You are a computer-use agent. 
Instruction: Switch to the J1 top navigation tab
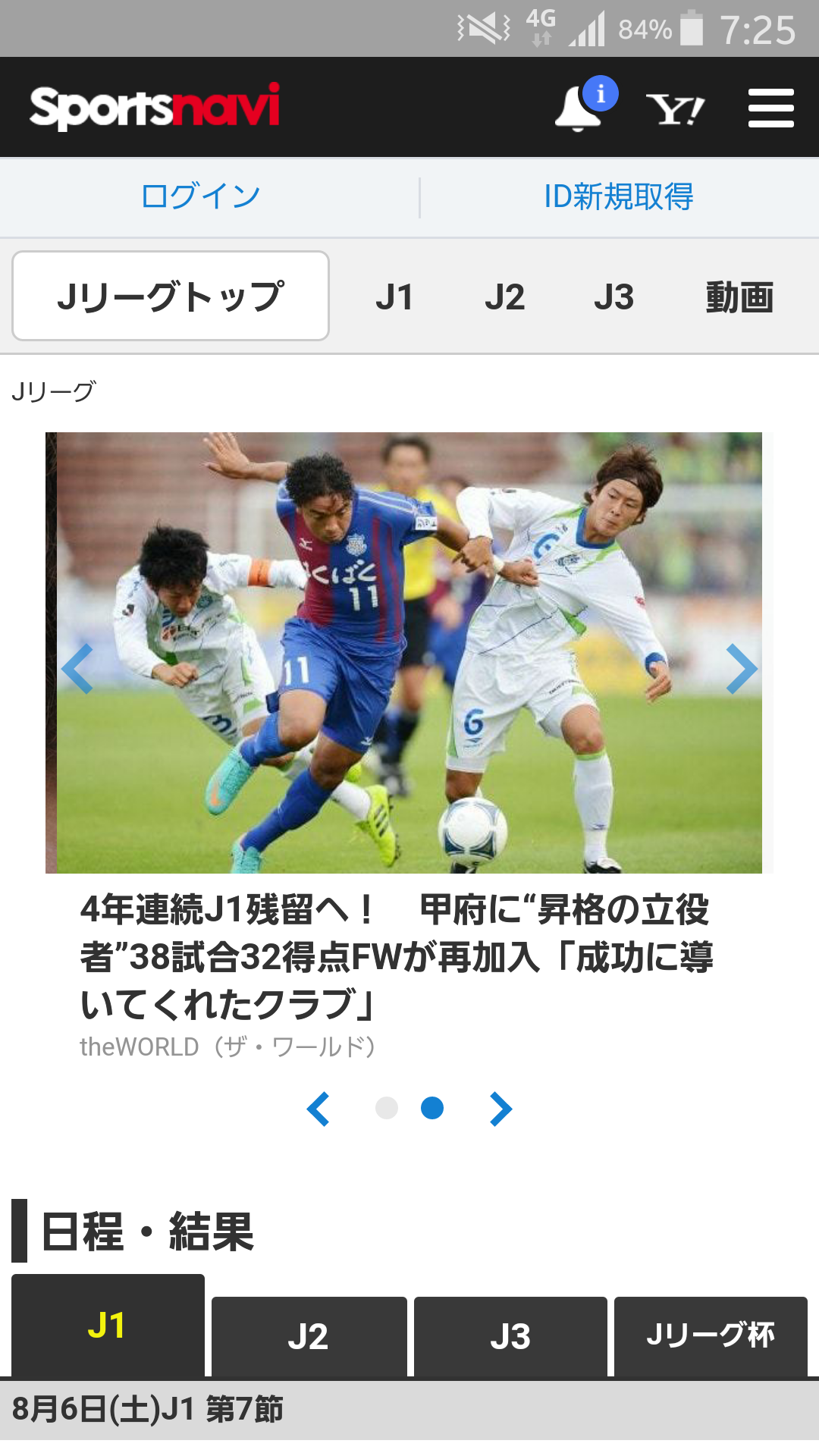tap(394, 297)
